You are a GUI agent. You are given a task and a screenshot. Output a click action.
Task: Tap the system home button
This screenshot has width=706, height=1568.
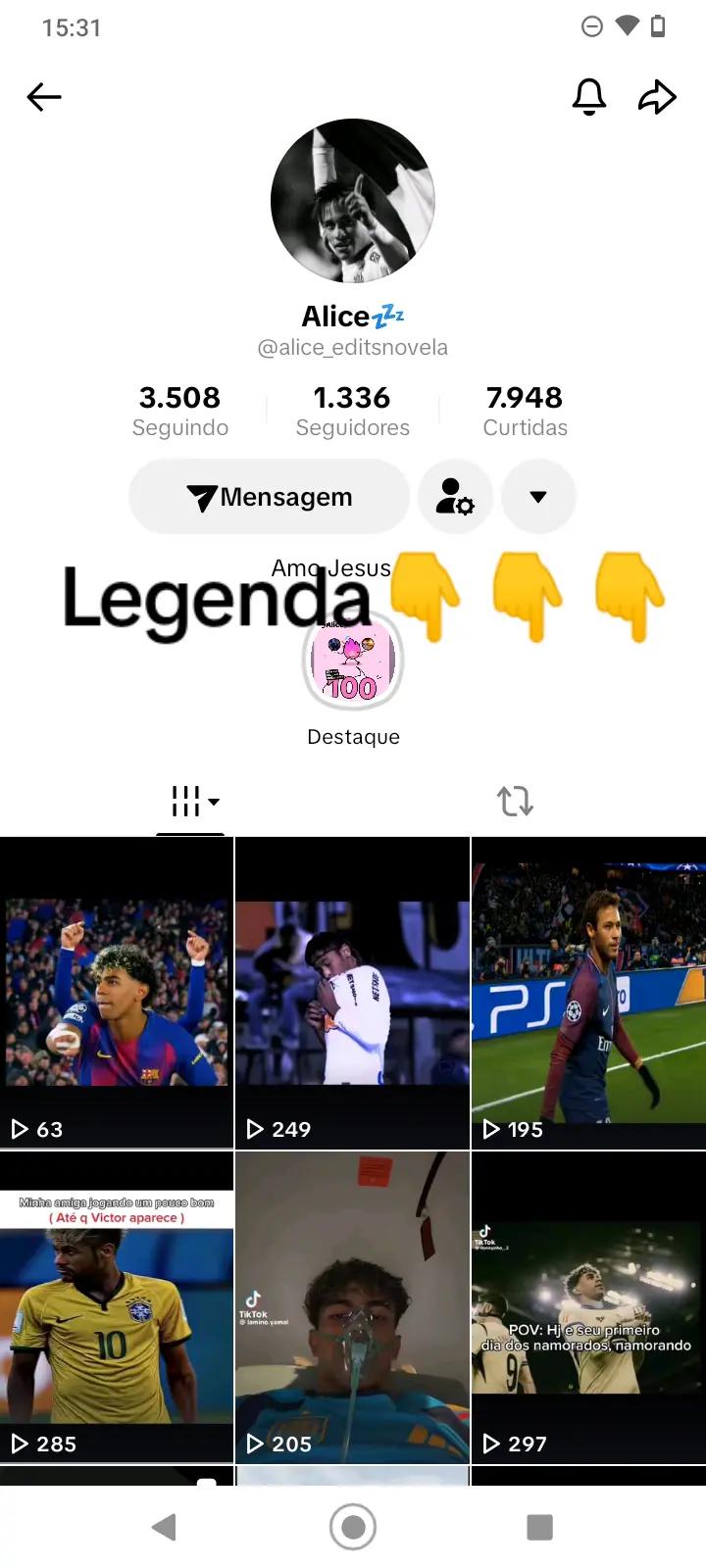tap(353, 1527)
